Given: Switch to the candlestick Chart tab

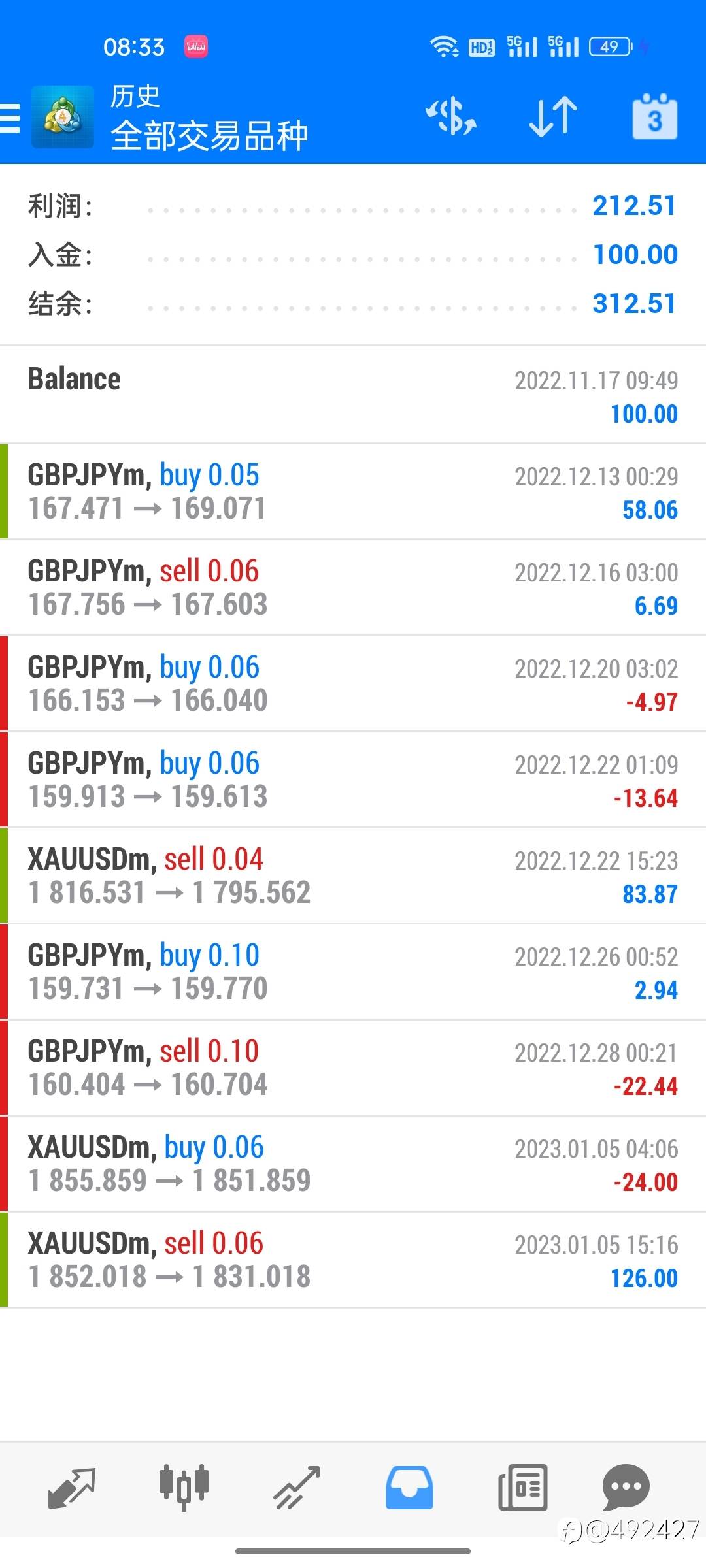Looking at the screenshot, I should tap(184, 1488).
